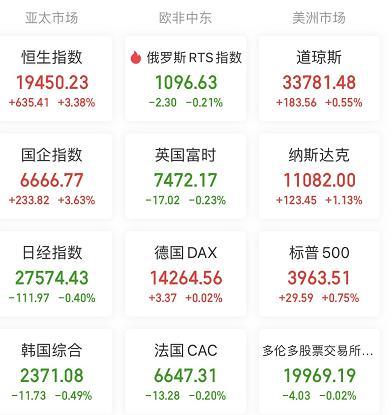Open the 法国CAC index card
This screenshot has width=392, height=415.
tap(186, 372)
